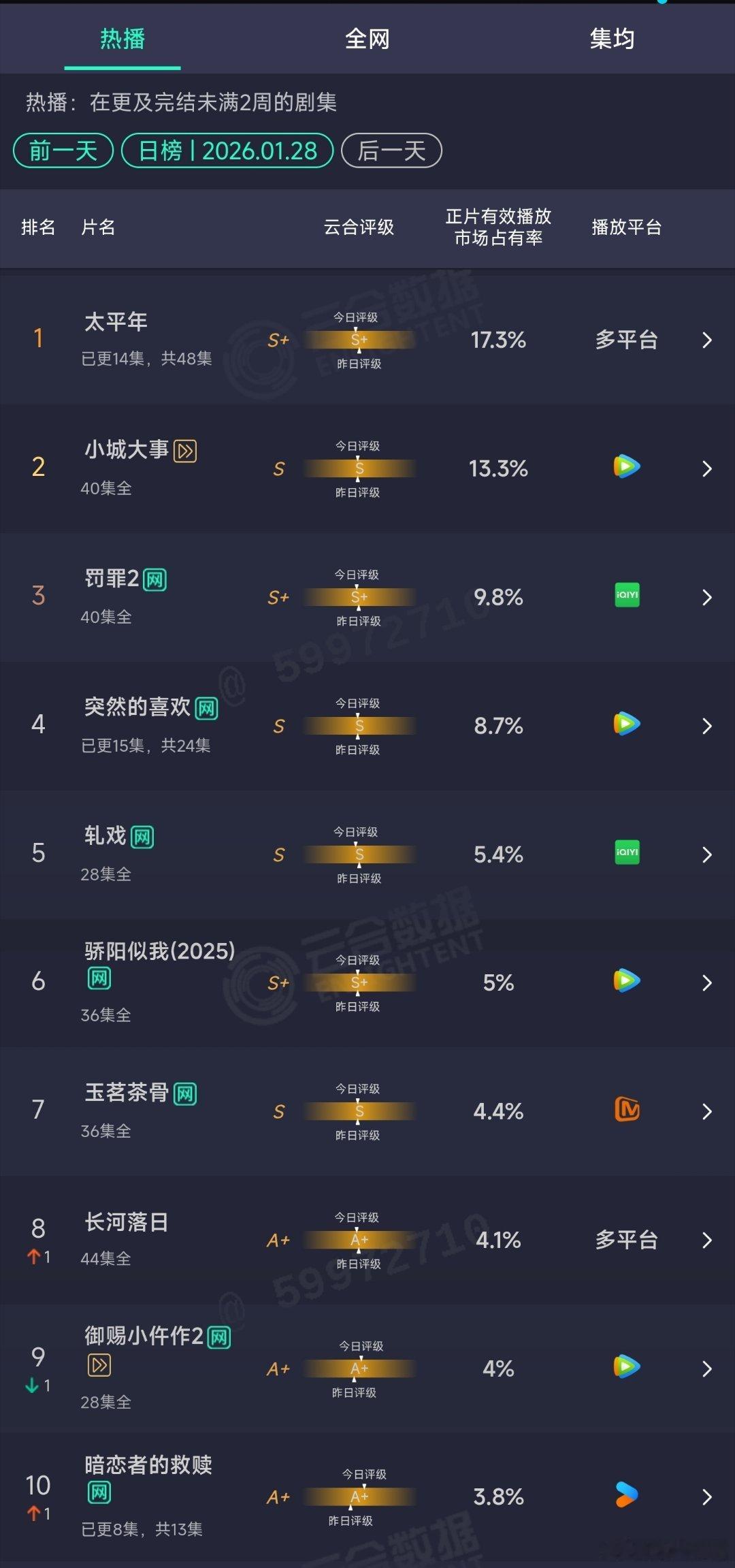The height and width of the screenshot is (1568, 735).
Task: Click the Tencent Video icon next to 小城大事
Action: click(x=625, y=467)
